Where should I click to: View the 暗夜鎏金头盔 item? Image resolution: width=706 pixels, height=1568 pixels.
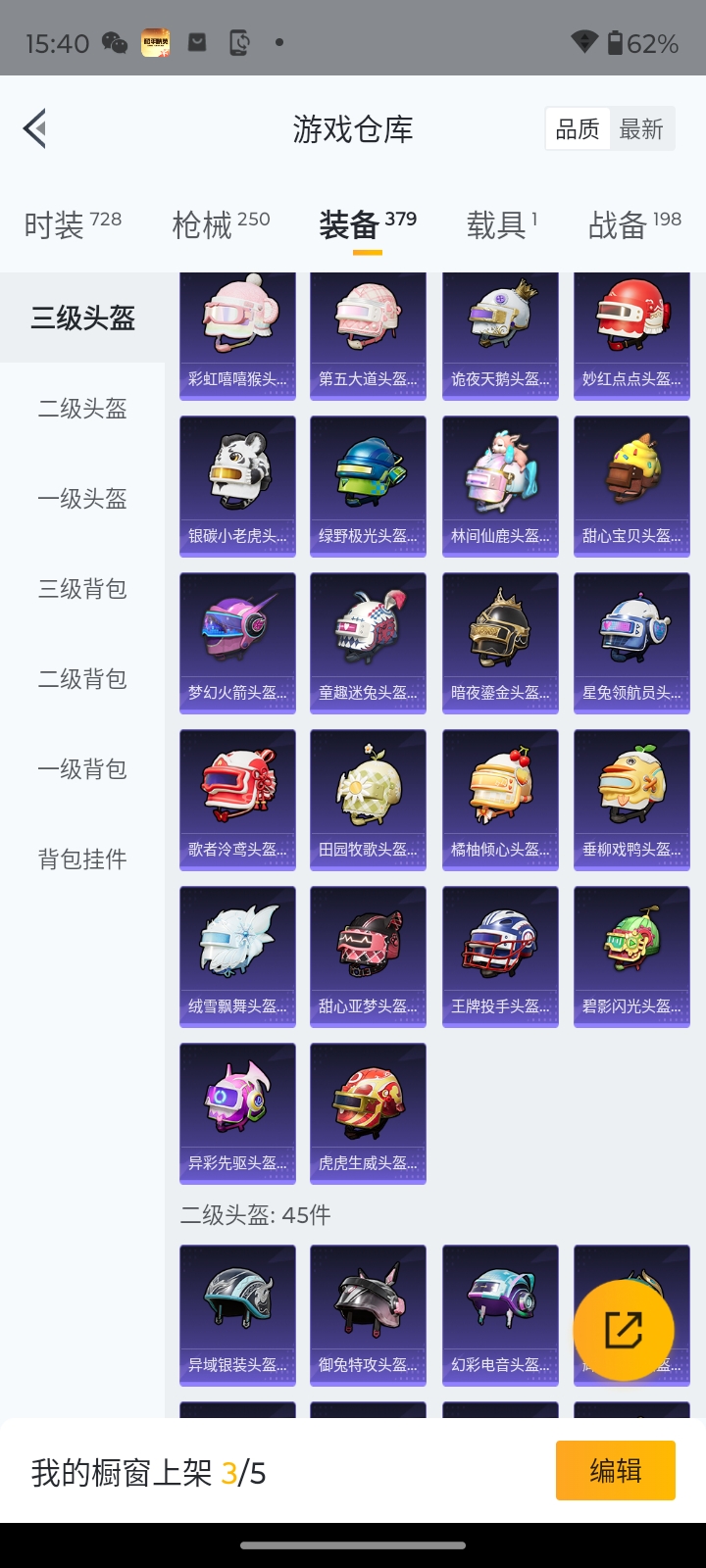[500, 644]
